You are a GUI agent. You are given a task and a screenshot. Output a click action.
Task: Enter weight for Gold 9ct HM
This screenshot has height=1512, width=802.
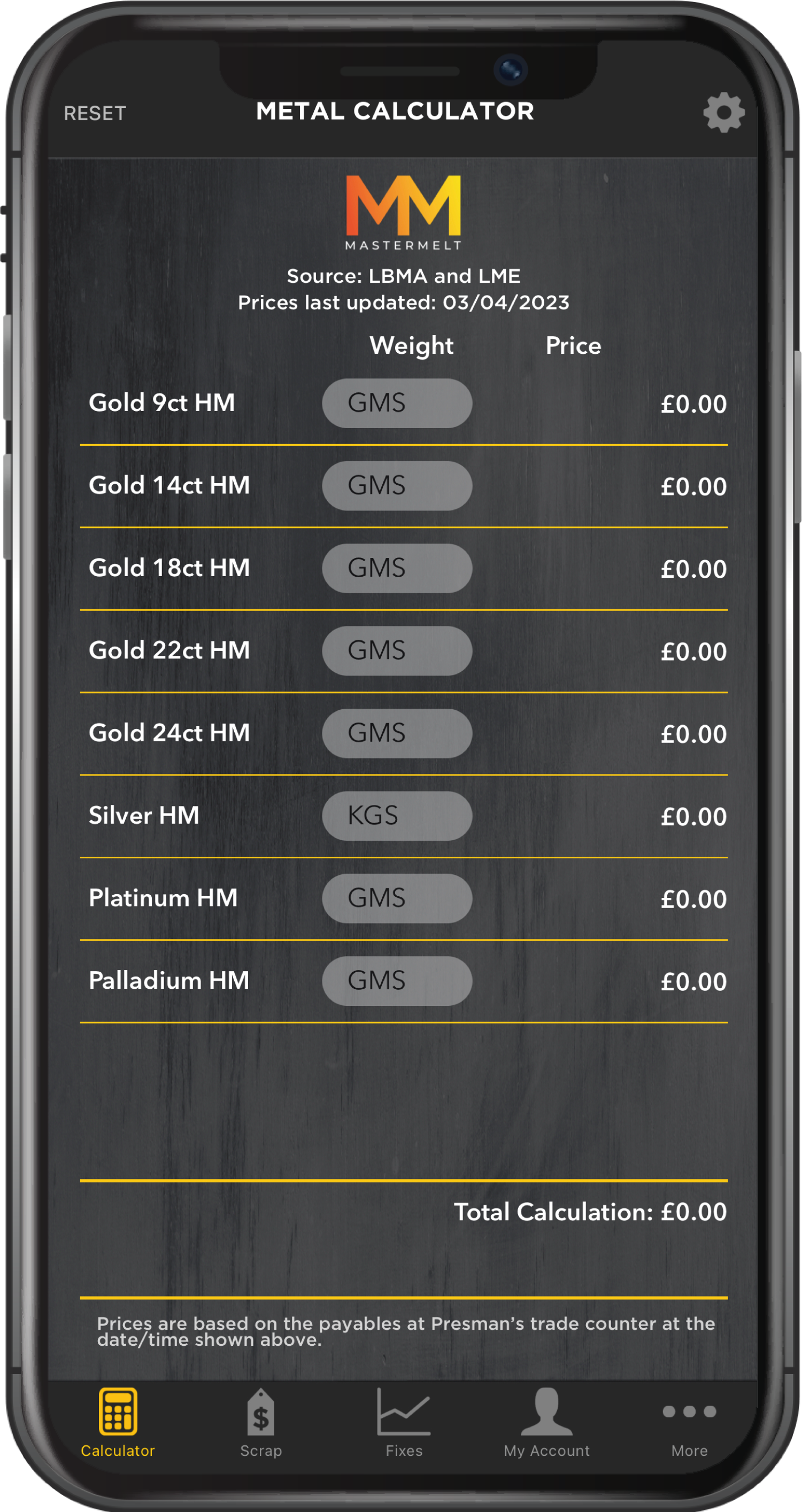pos(397,403)
